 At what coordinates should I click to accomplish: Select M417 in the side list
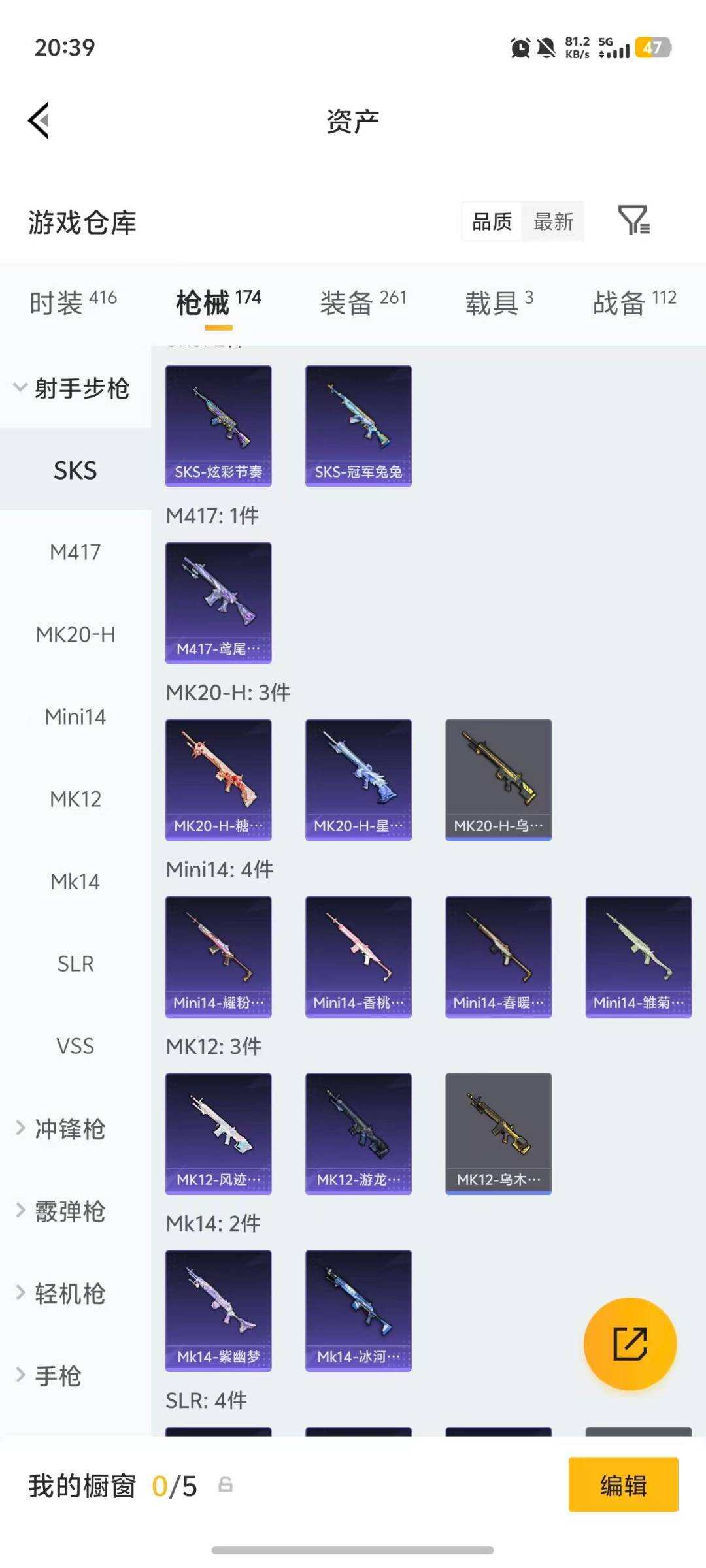coord(75,552)
